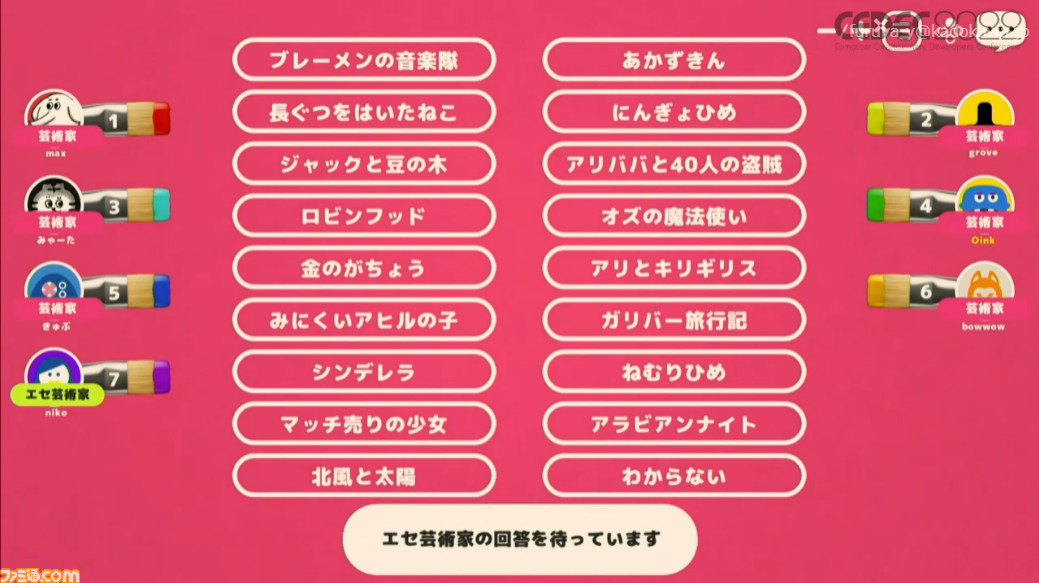
Task: Pick マッチ売りの少女
Action: pyautogui.click(x=364, y=424)
